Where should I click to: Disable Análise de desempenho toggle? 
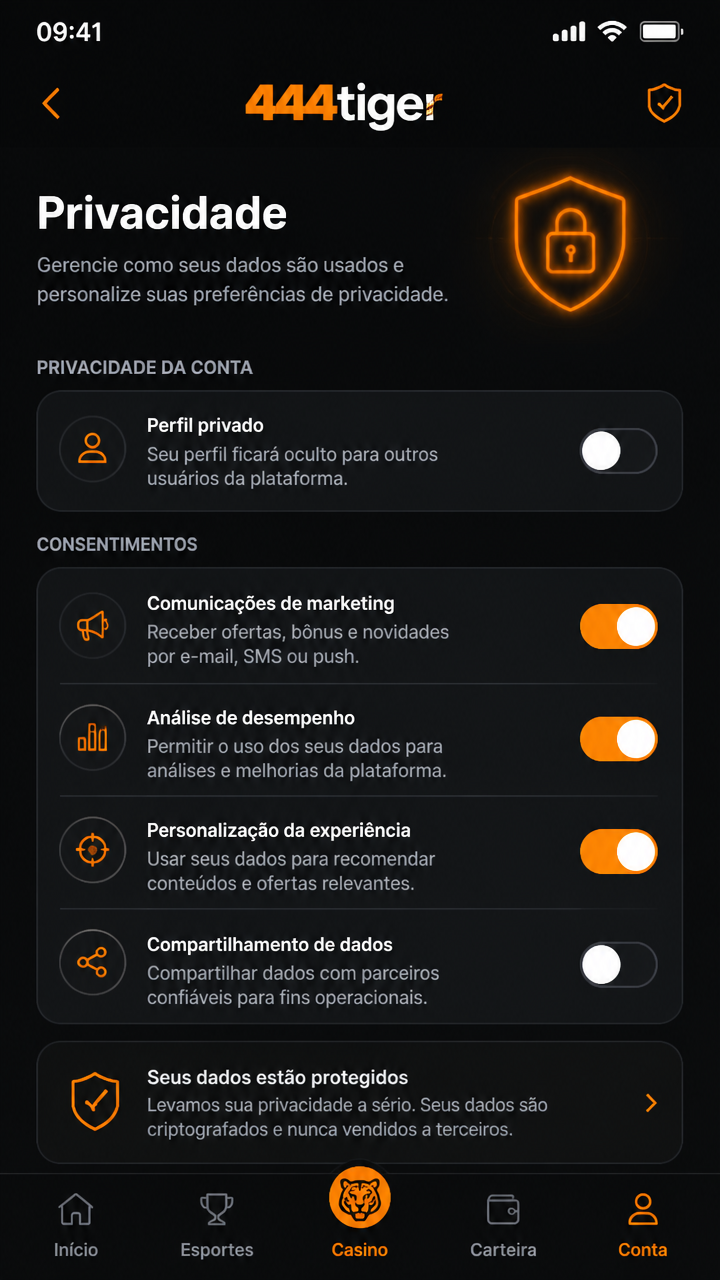click(618, 740)
